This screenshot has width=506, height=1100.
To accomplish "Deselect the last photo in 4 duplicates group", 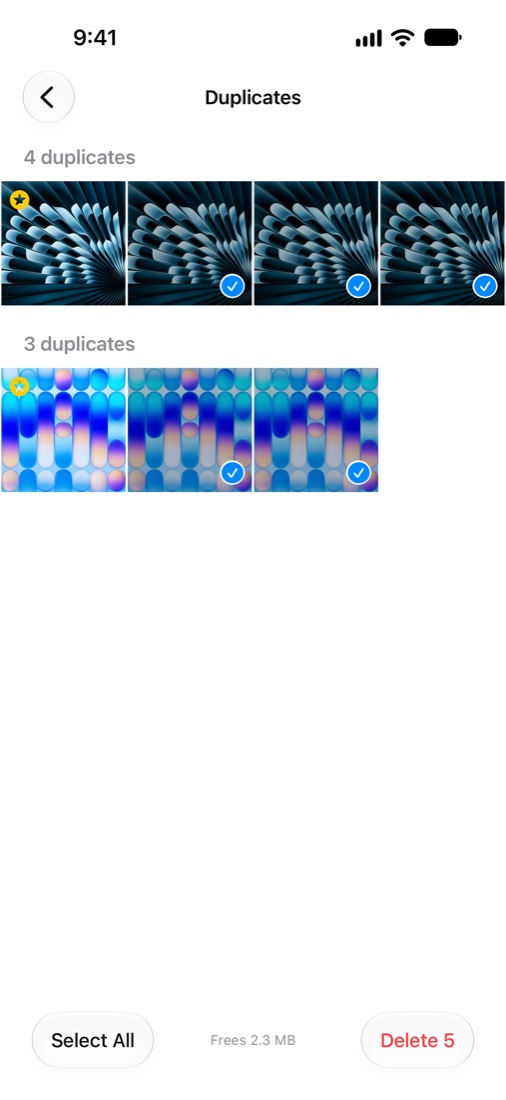I will pos(485,286).
